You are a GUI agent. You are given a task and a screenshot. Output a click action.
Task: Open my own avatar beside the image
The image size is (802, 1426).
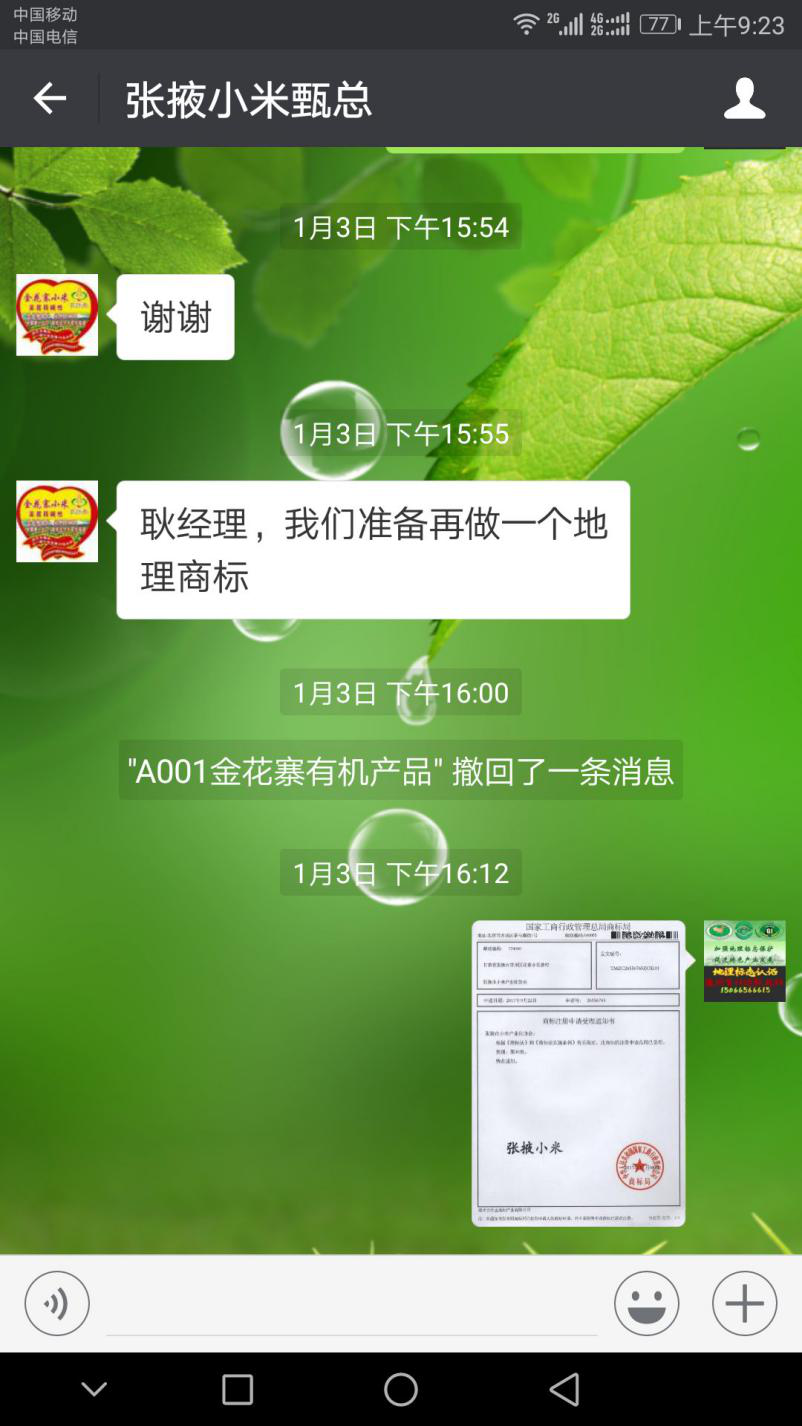pos(744,961)
